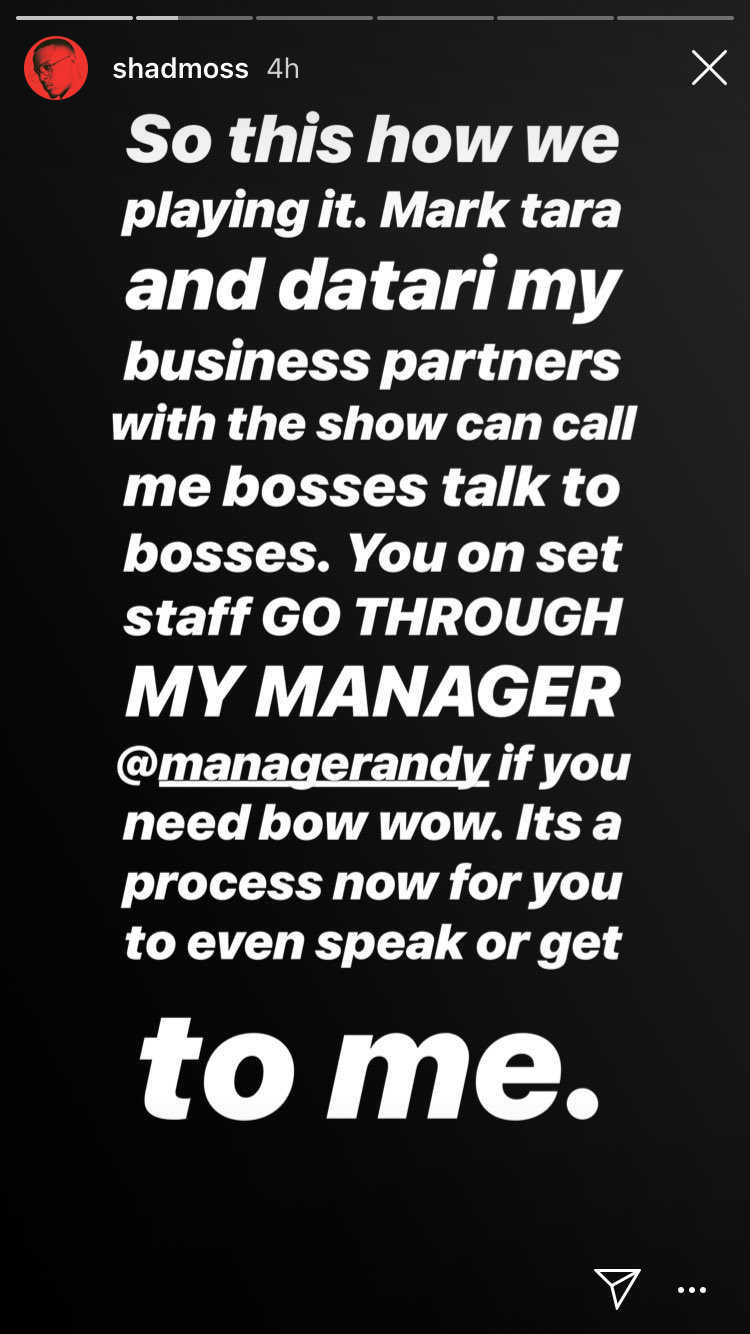Open the shadmoss username link
This screenshot has height=1334, width=750.
pos(180,68)
